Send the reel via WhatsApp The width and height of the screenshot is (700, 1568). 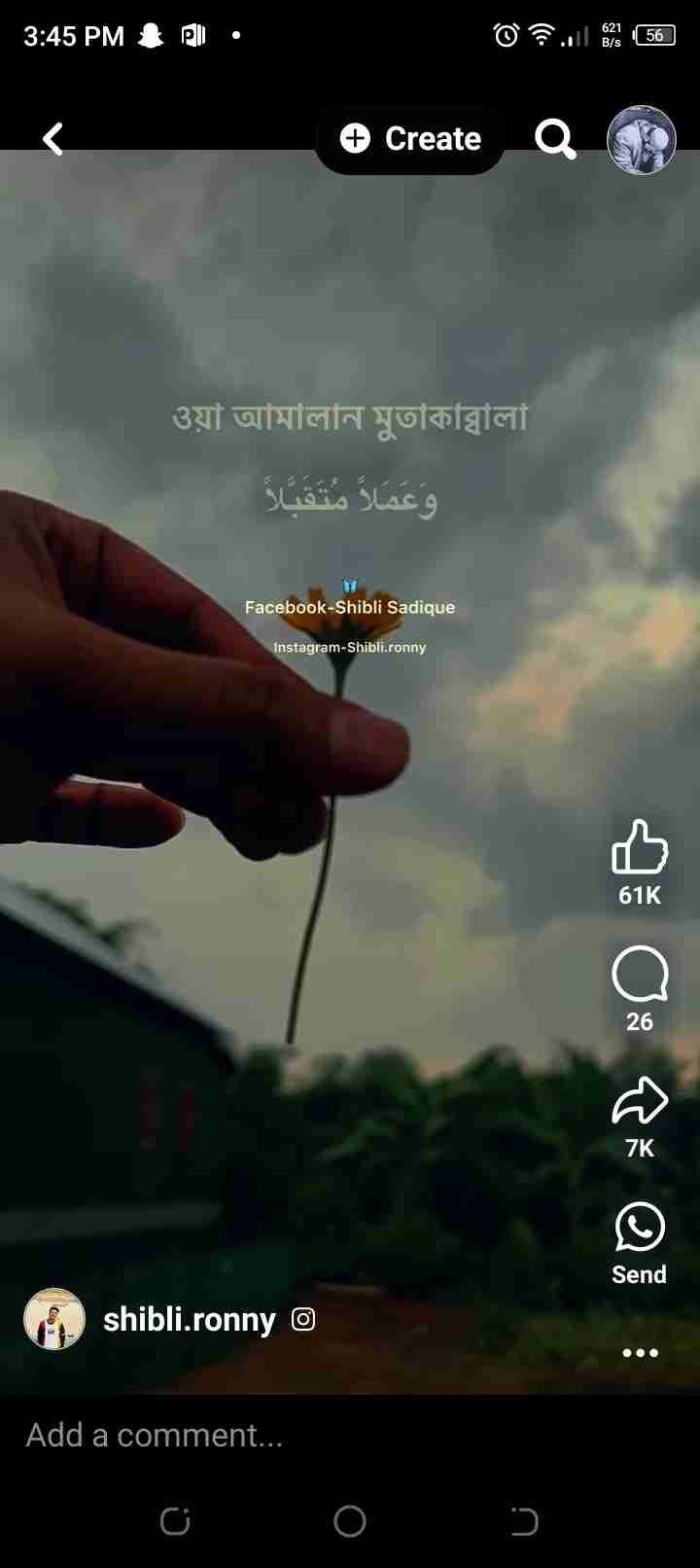tap(640, 1228)
